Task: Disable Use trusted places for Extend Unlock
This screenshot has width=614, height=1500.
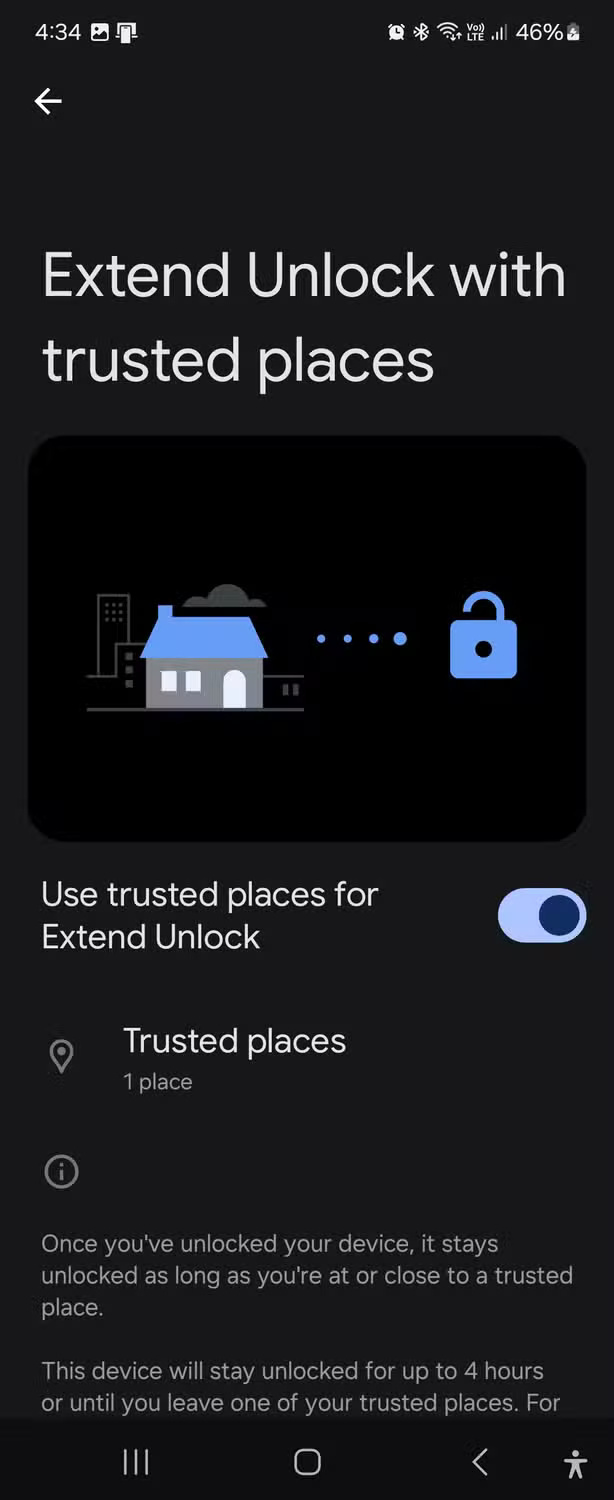Action: coord(541,915)
